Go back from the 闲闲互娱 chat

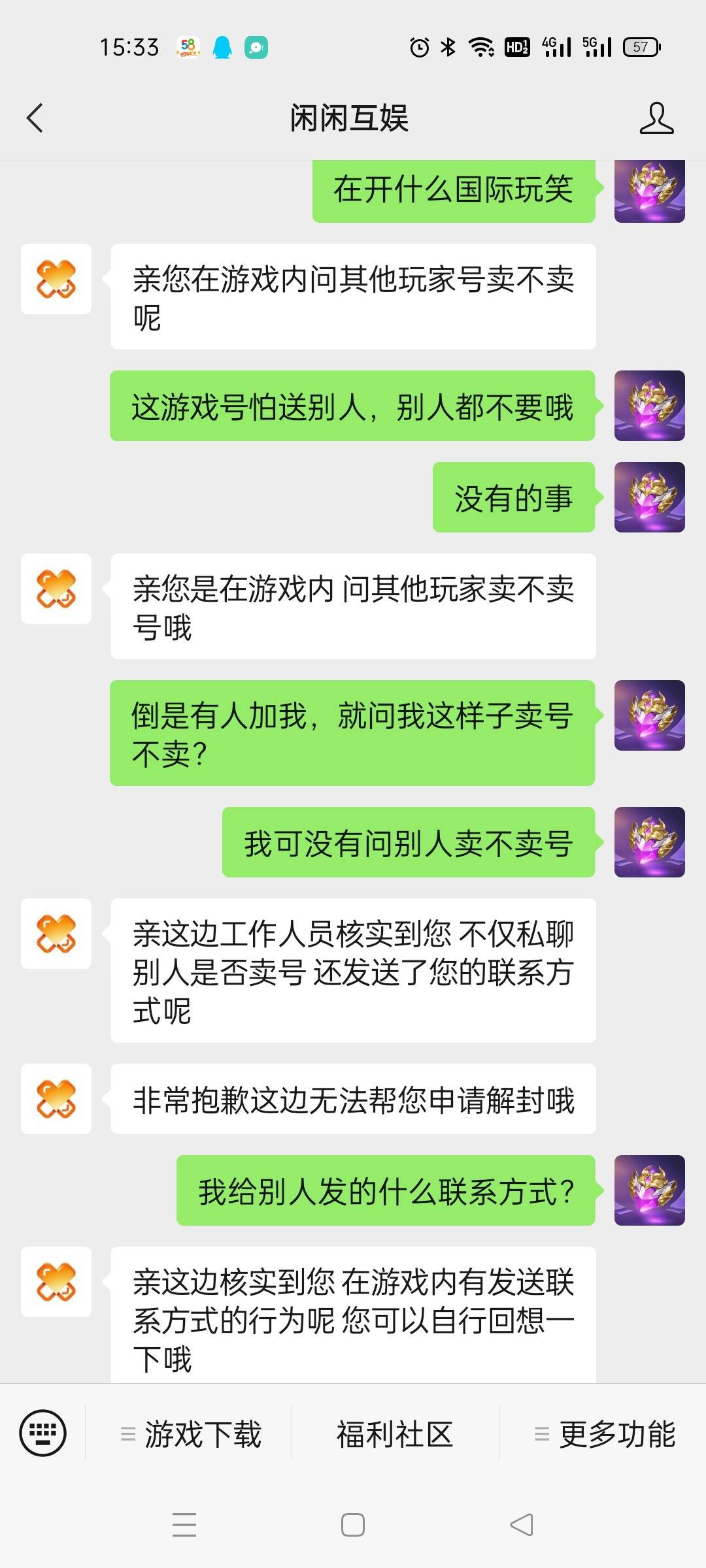[x=35, y=118]
